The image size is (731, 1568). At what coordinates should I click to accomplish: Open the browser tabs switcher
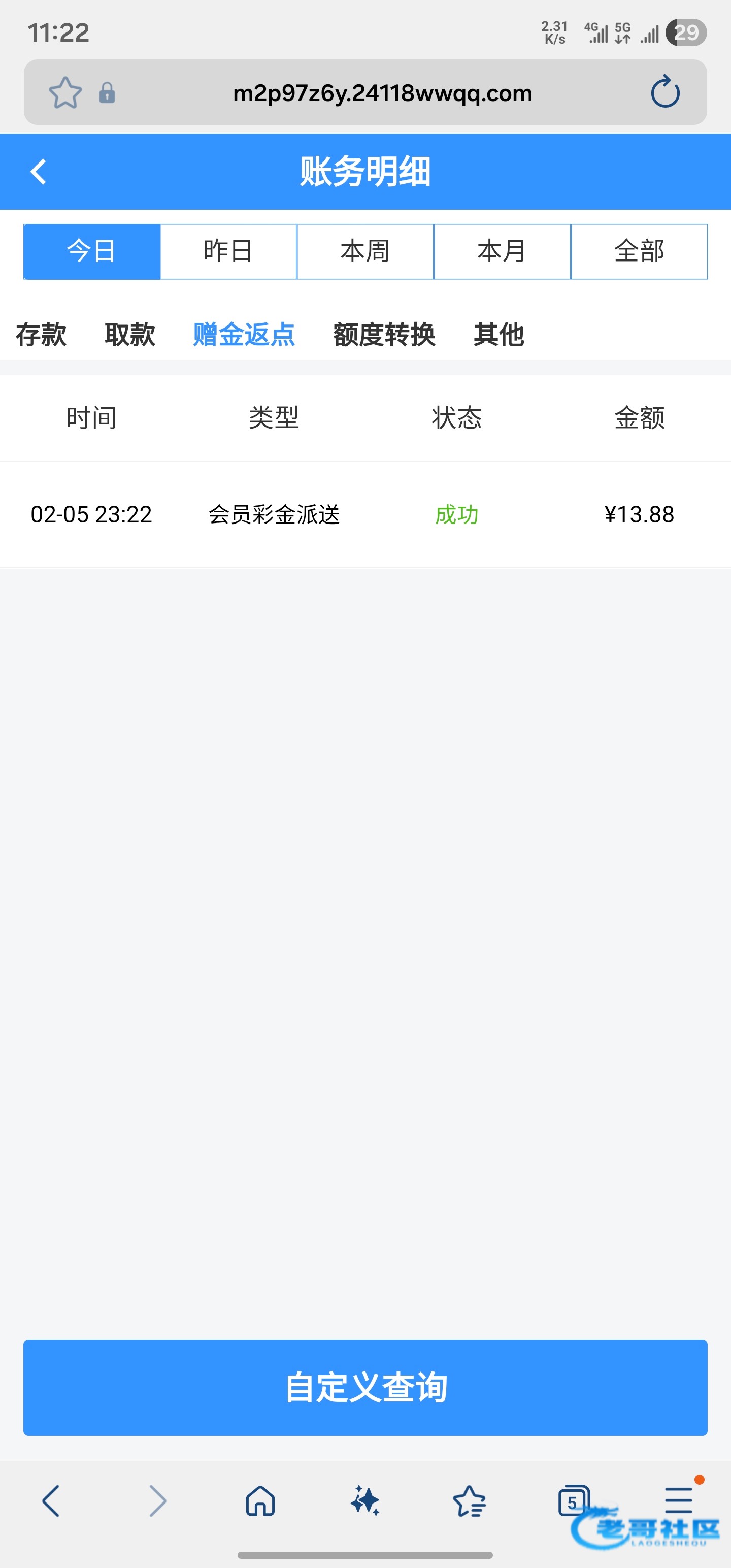point(573,1500)
